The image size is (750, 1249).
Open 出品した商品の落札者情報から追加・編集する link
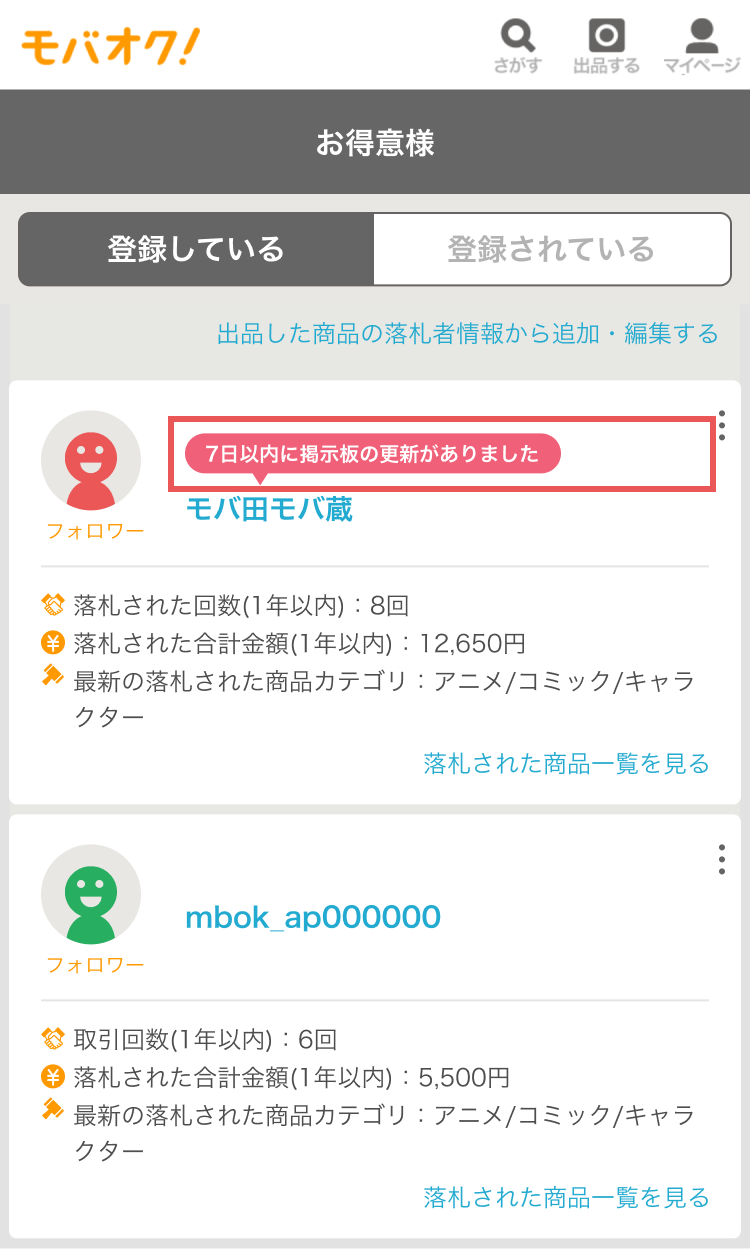pos(467,333)
